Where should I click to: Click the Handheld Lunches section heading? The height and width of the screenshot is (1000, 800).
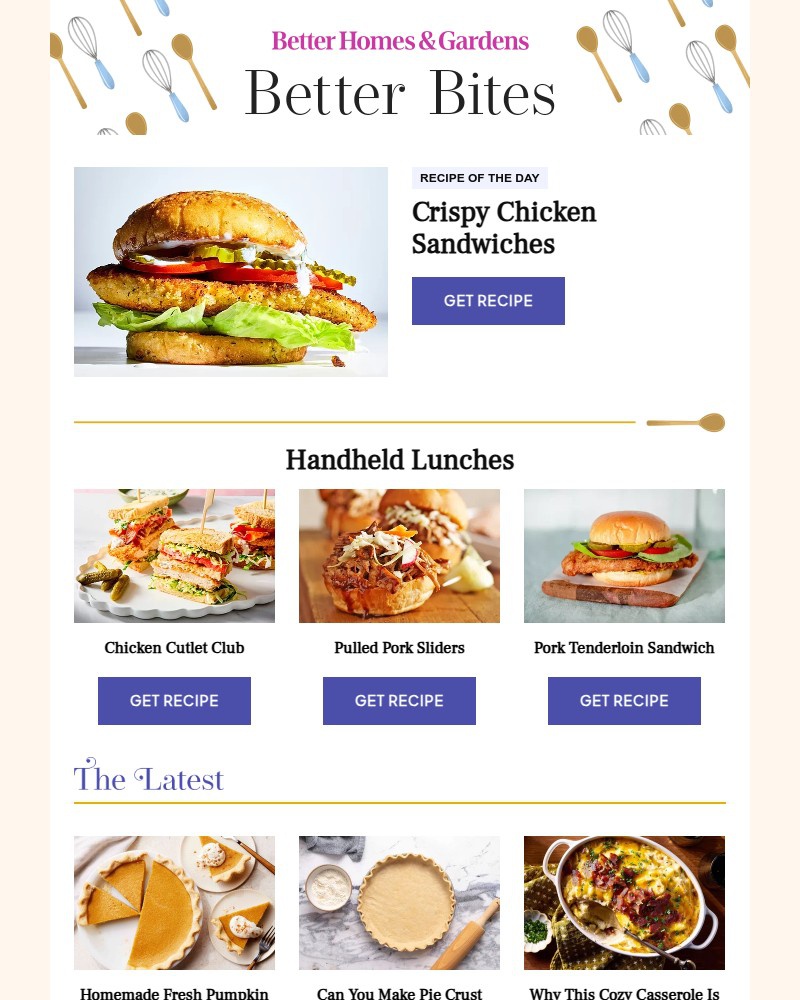[x=399, y=461]
